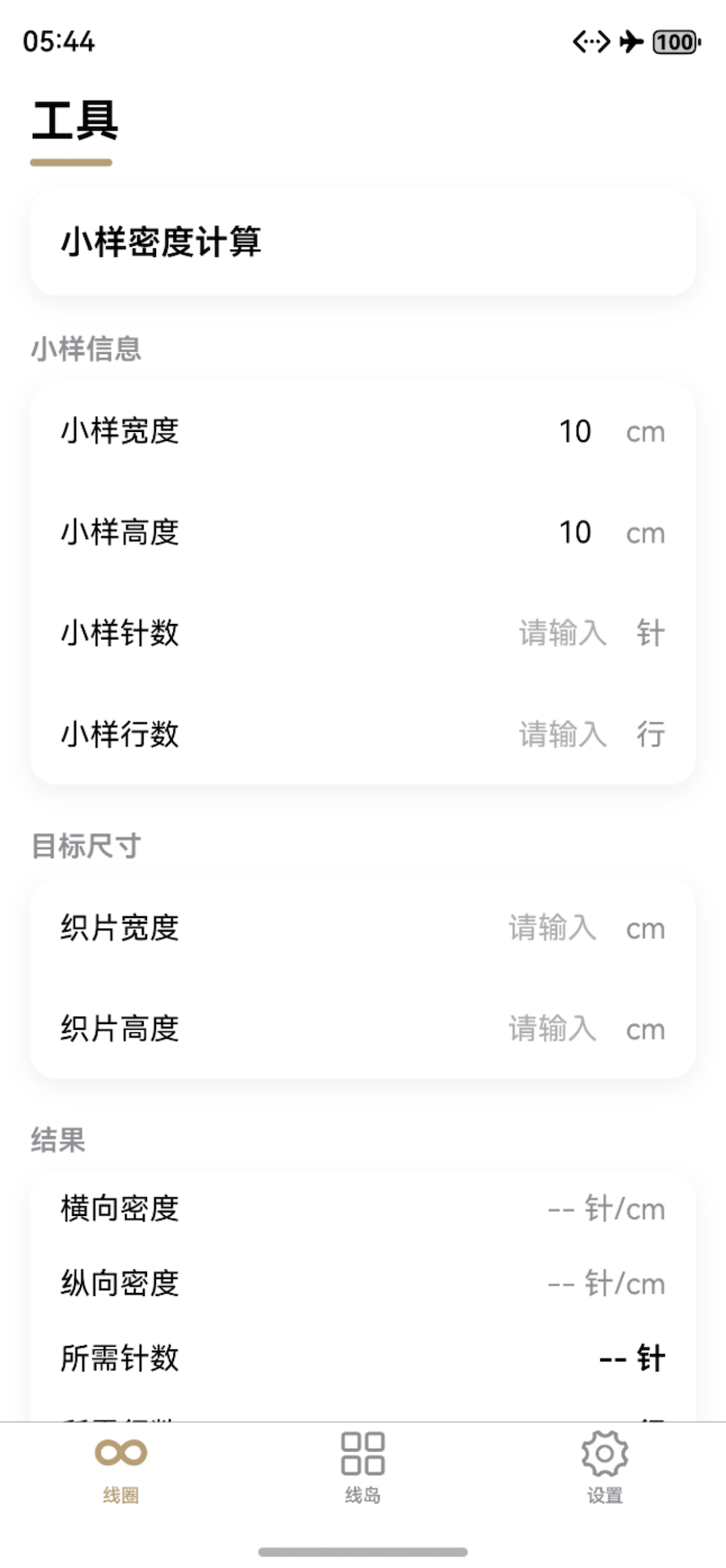Tap the 小样行数 请输入 field
The width and height of the screenshot is (726, 1568).
(x=562, y=735)
